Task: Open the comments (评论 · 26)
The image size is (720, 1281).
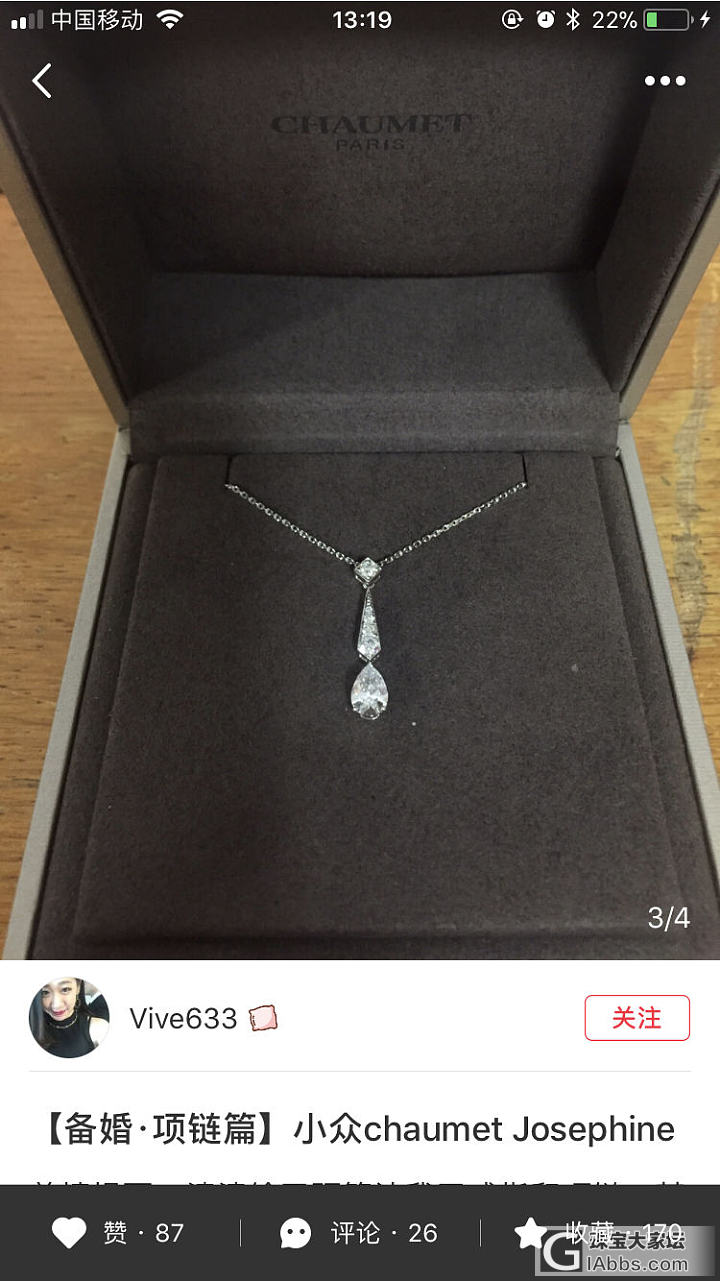Action: [360, 1233]
